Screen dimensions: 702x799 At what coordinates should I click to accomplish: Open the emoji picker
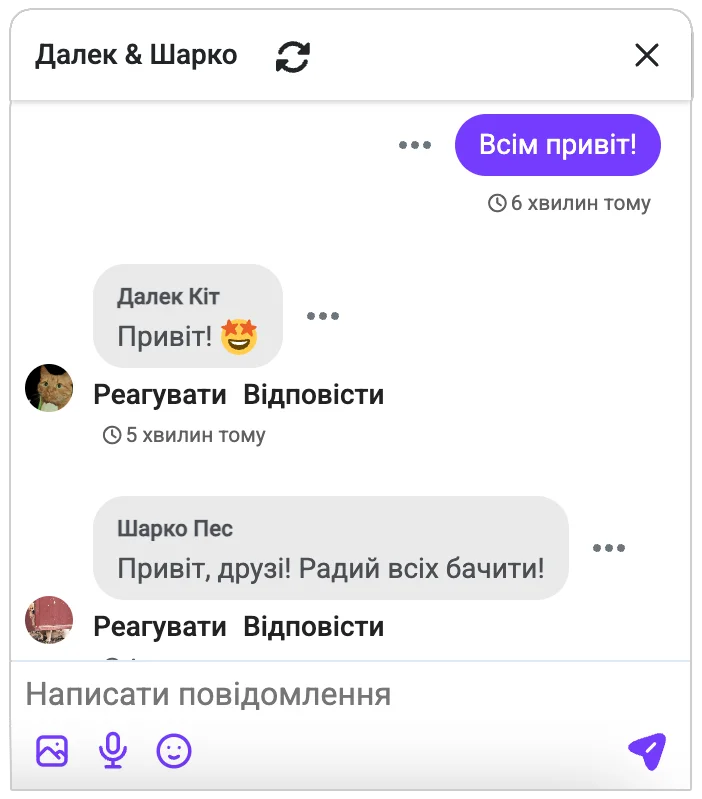pyautogui.click(x=174, y=750)
